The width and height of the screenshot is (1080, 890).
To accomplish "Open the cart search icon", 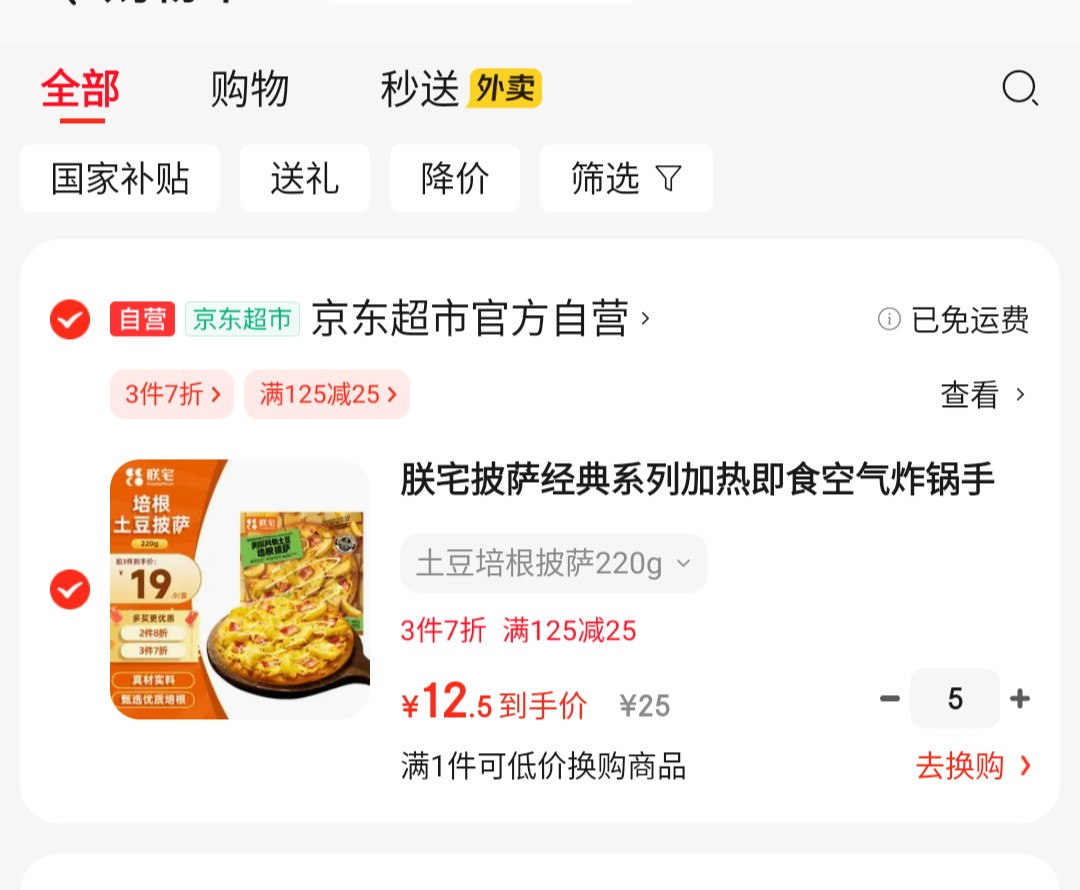I will pyautogui.click(x=1020, y=88).
